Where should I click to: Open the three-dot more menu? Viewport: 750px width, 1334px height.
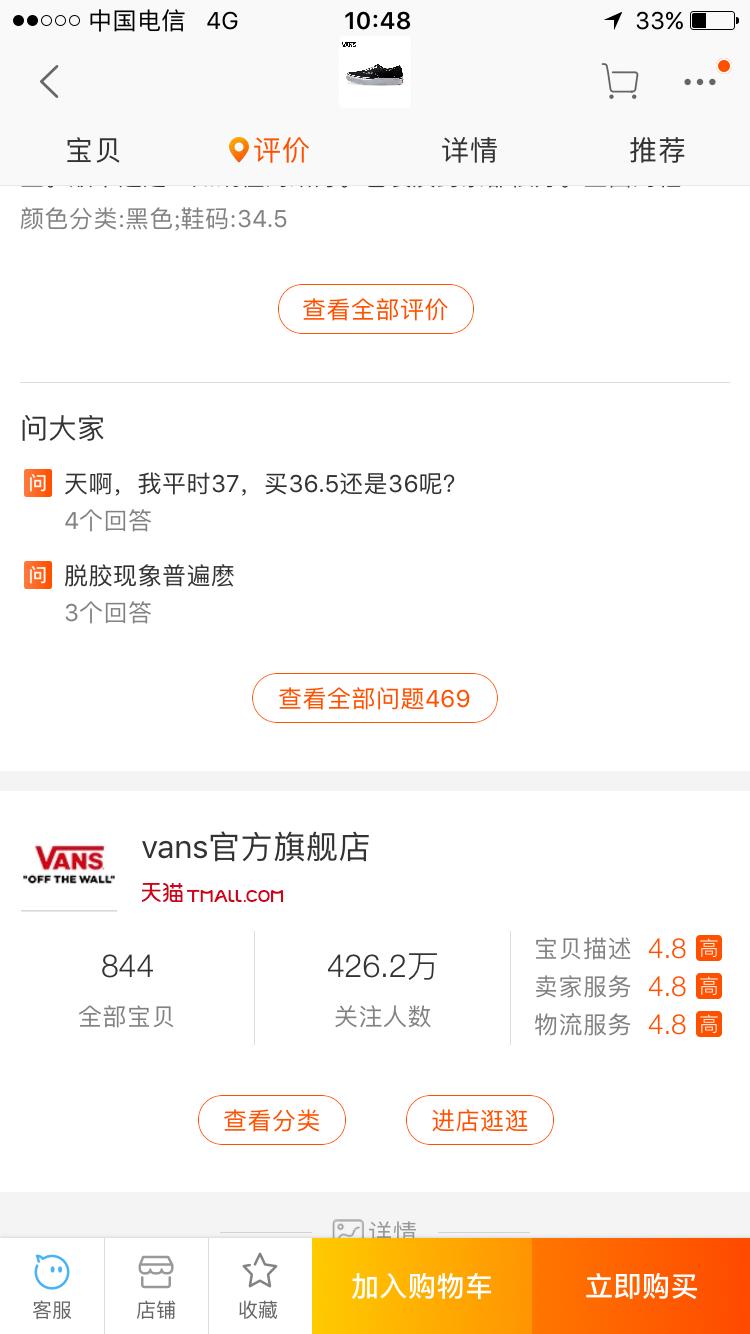700,81
